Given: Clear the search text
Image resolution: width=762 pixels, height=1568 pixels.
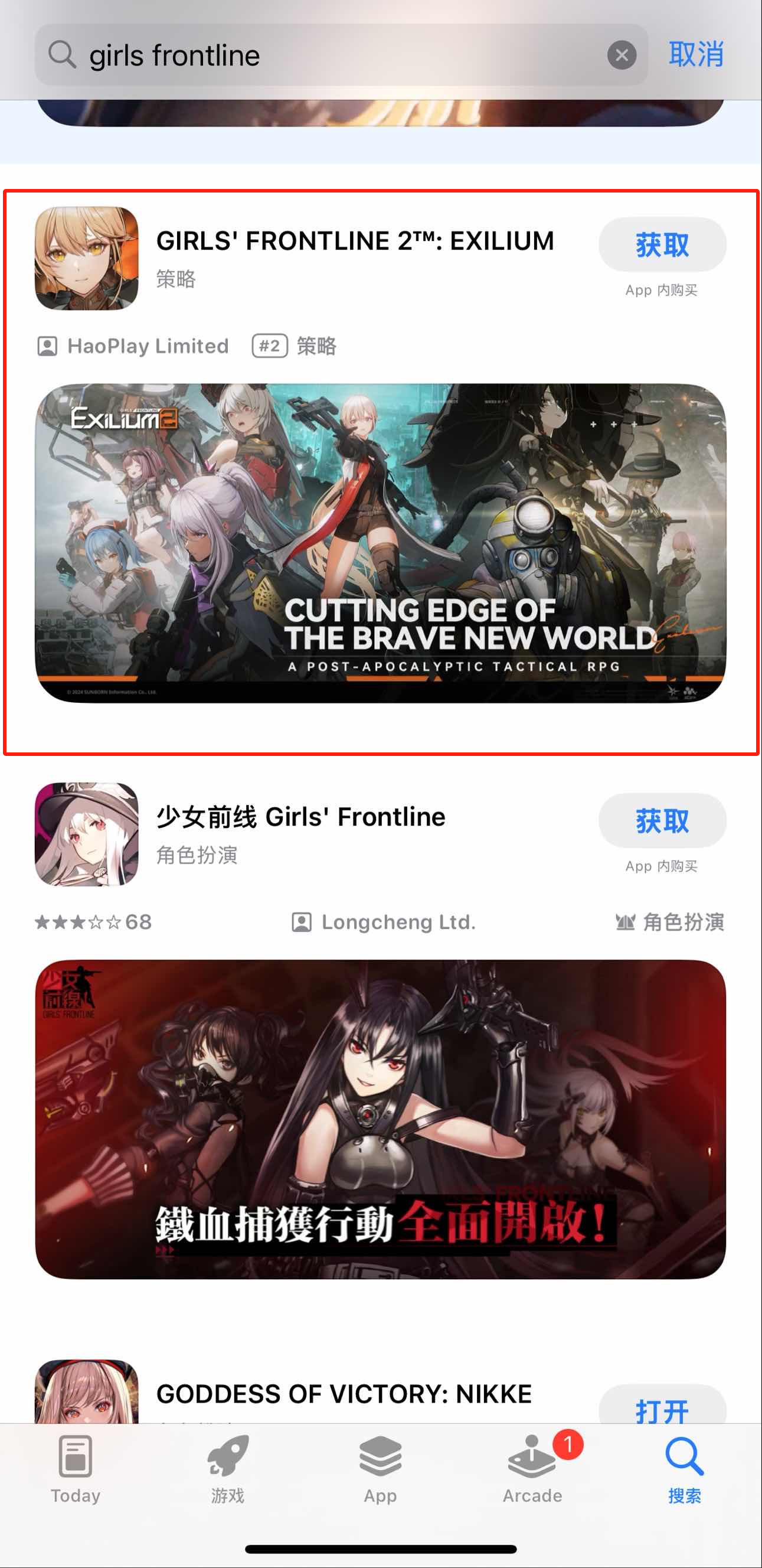Looking at the screenshot, I should (621, 56).
